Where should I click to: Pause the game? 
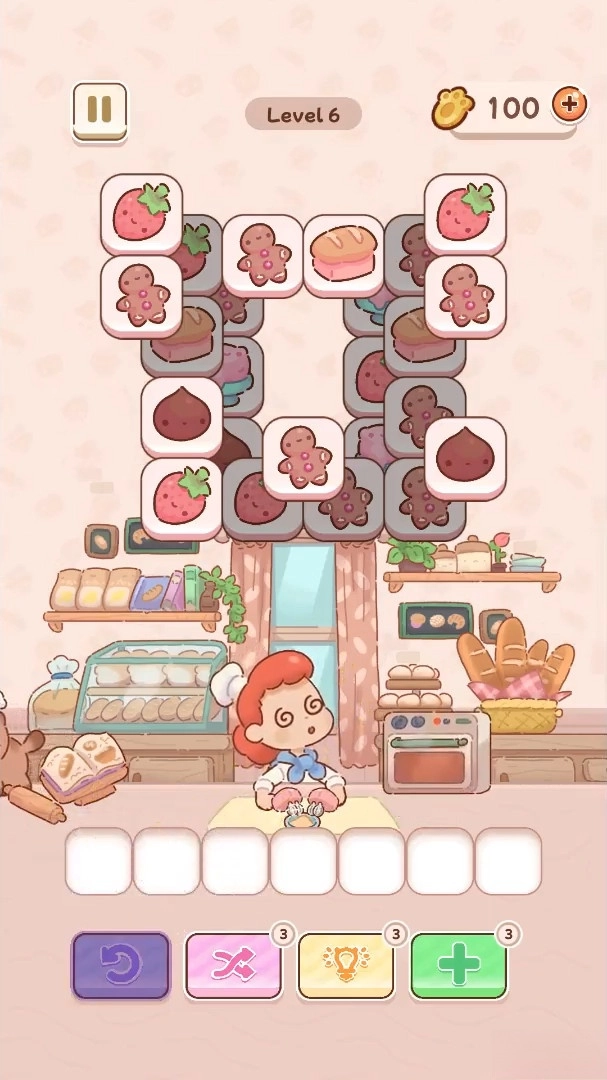99,109
